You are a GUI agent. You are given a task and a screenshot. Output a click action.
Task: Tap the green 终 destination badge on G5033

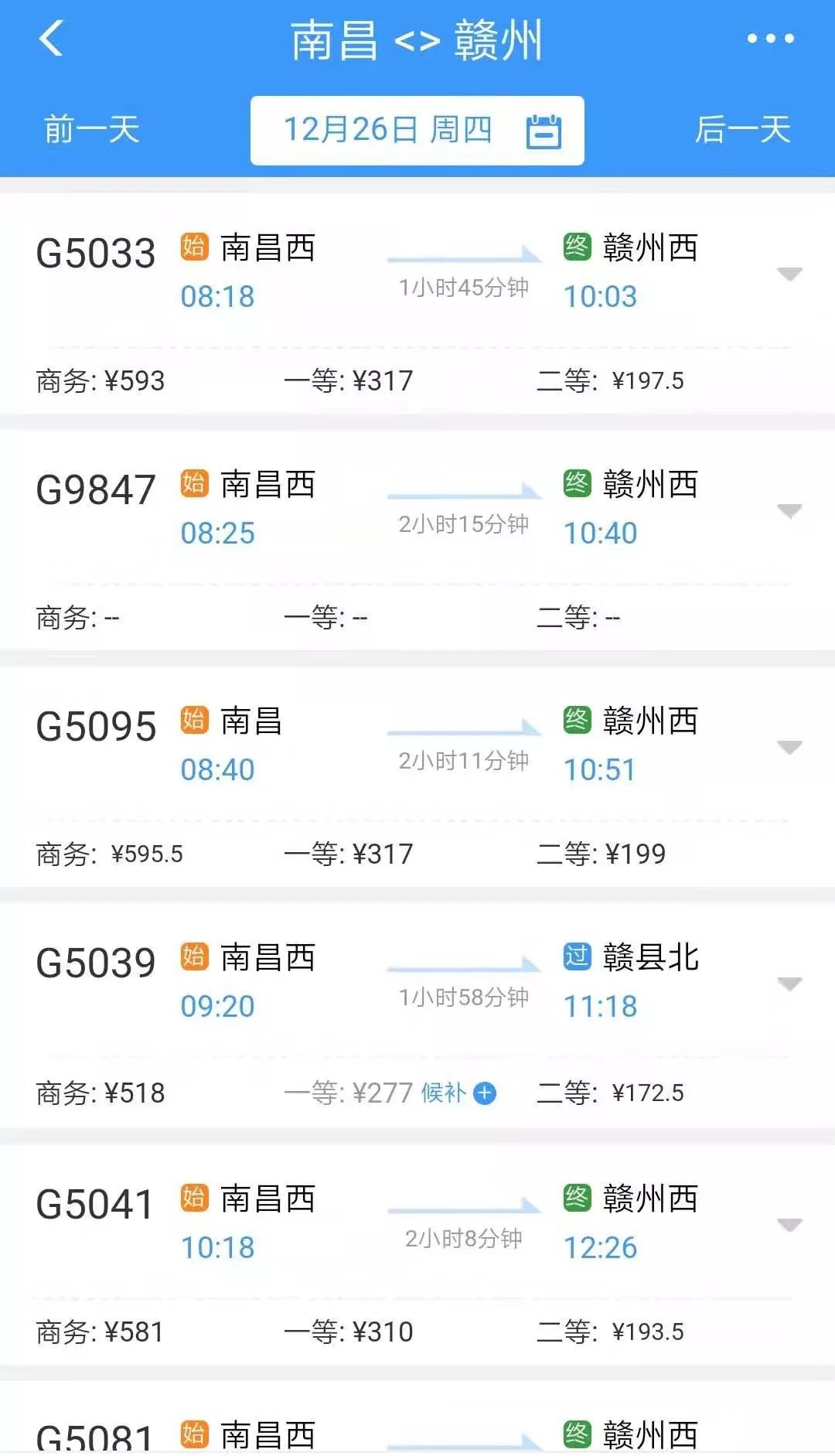pyautogui.click(x=573, y=247)
